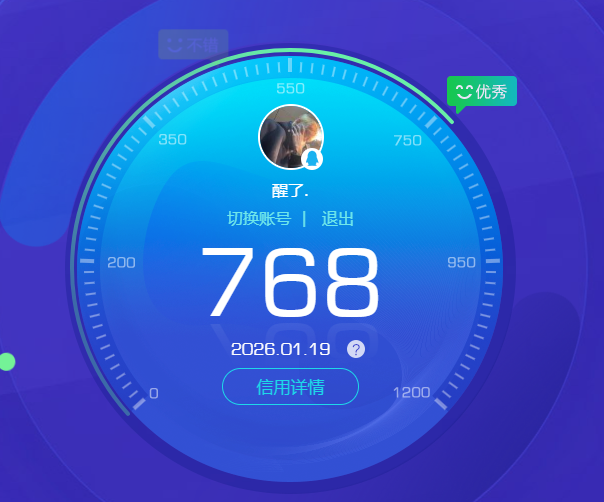Tap 切换账号 to switch account
Screen dimensions: 604x502
pyautogui.click(x=259, y=219)
